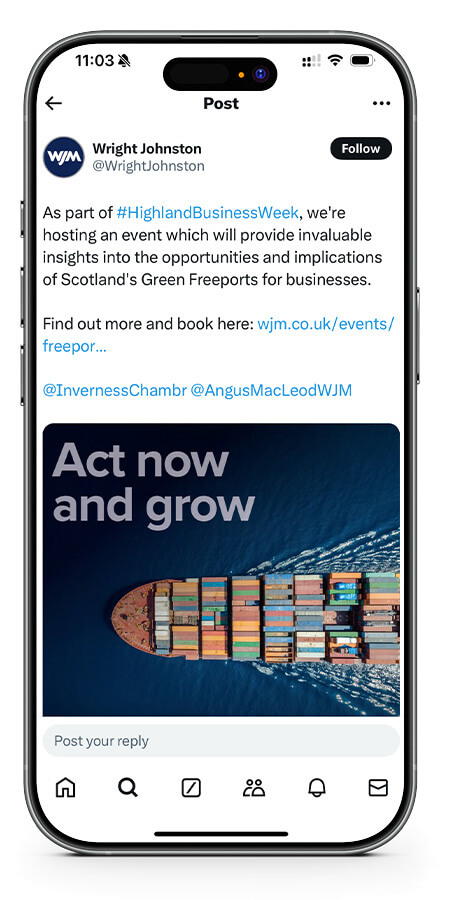Open the #HighlandBusinessWeek hashtag
Viewport: 450px width, 900px height.
tap(207, 212)
